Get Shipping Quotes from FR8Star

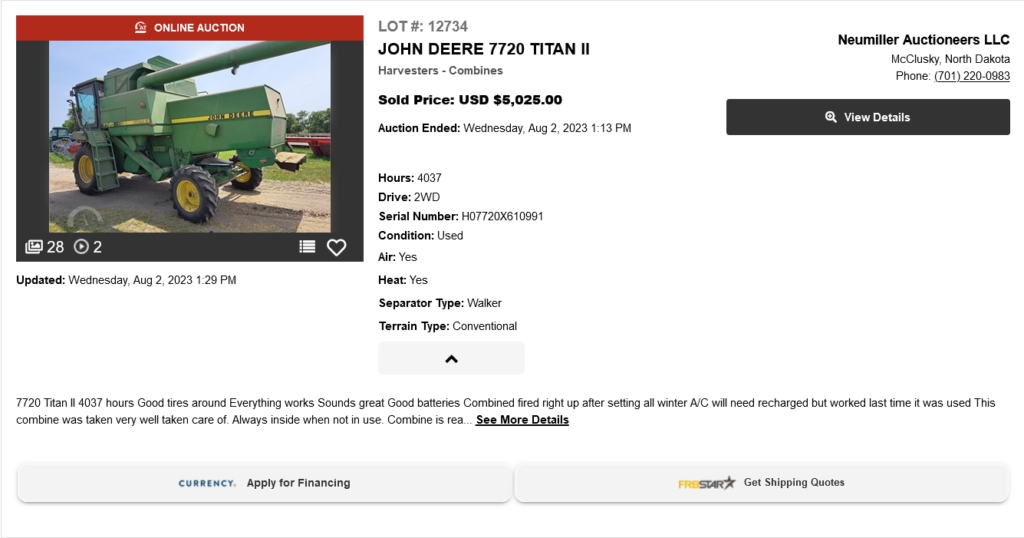[x=761, y=483]
